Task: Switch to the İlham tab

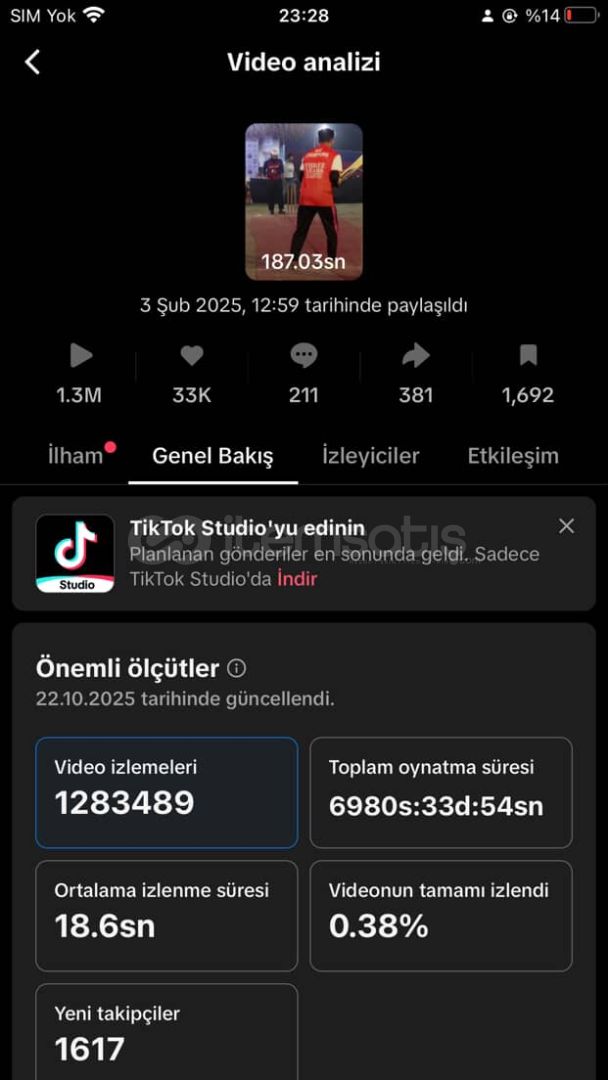Action: click(76, 456)
